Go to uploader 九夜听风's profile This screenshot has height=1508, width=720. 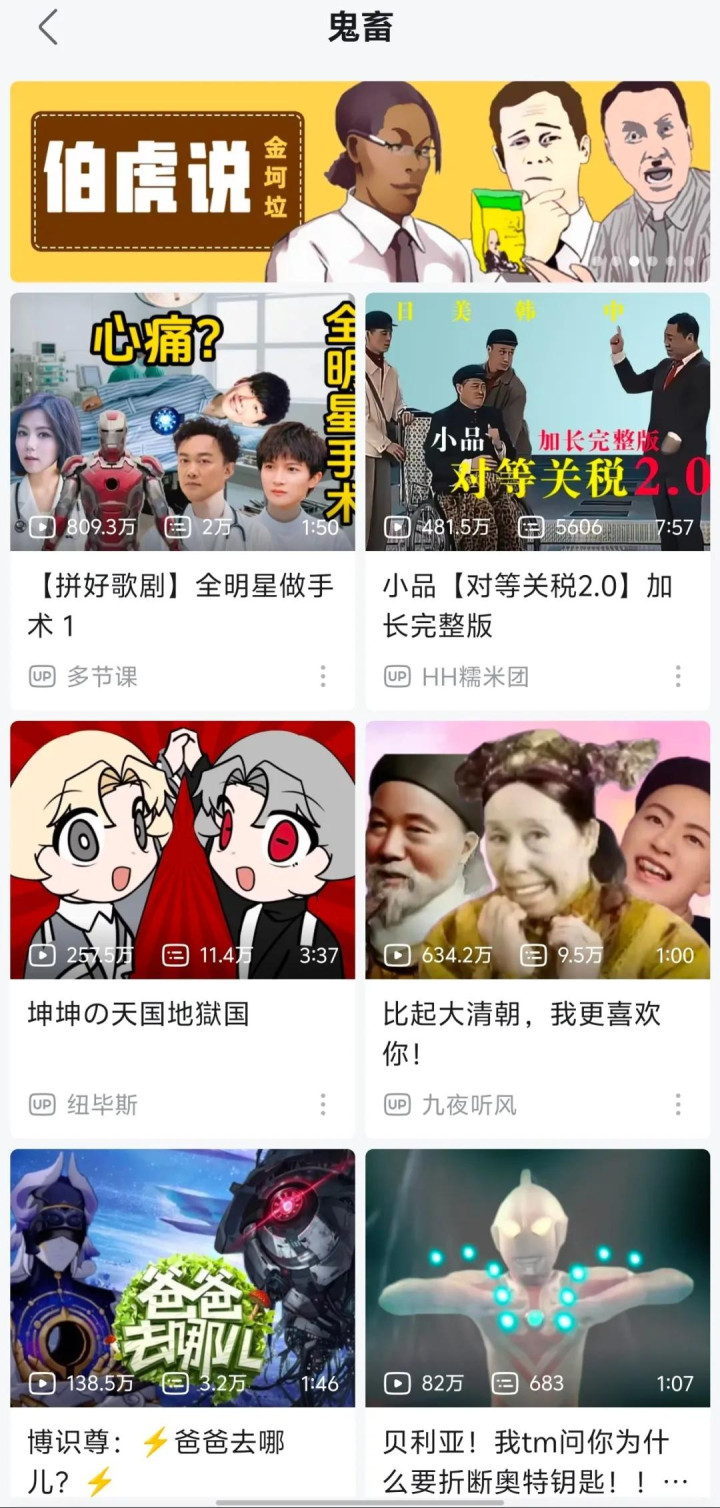tap(468, 1105)
